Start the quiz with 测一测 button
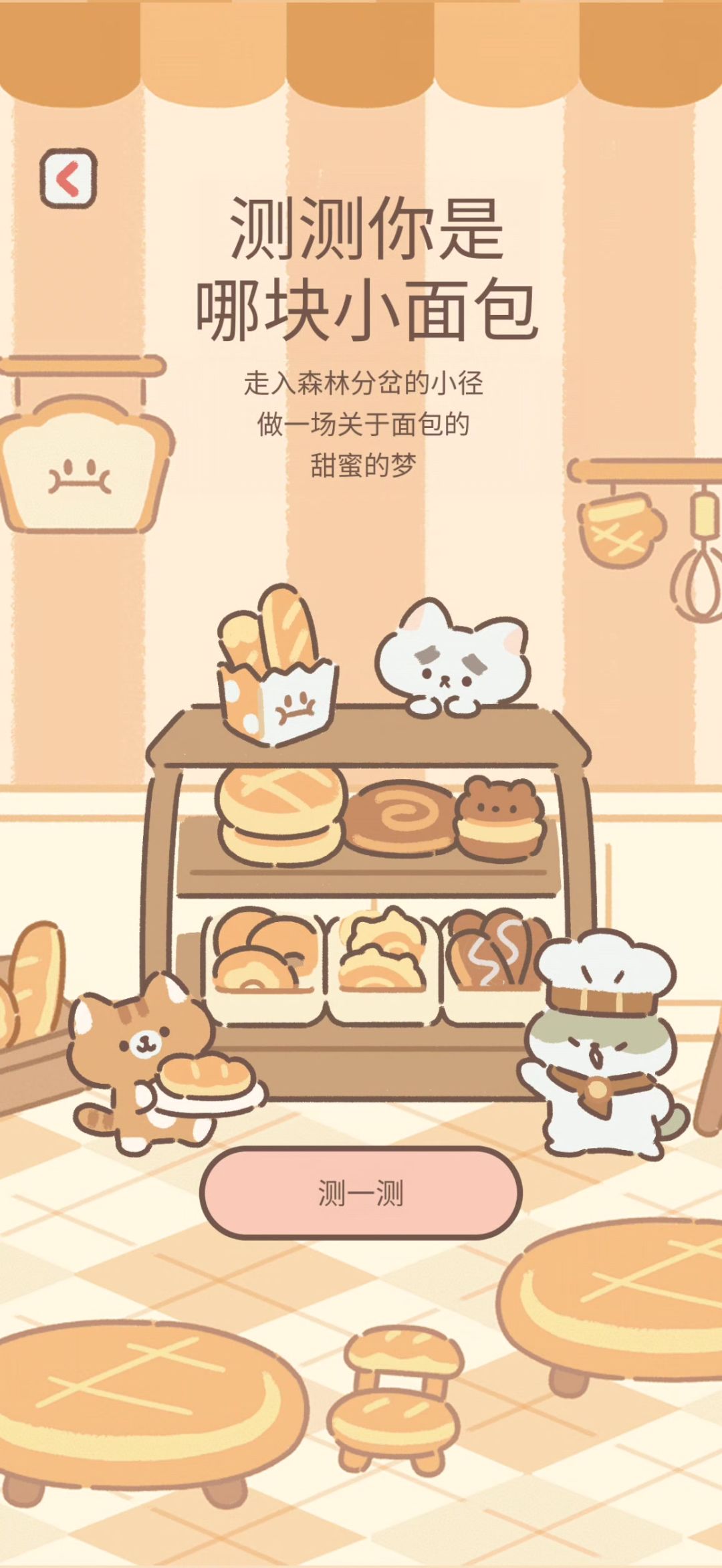The height and width of the screenshot is (1568, 722). tap(361, 1193)
